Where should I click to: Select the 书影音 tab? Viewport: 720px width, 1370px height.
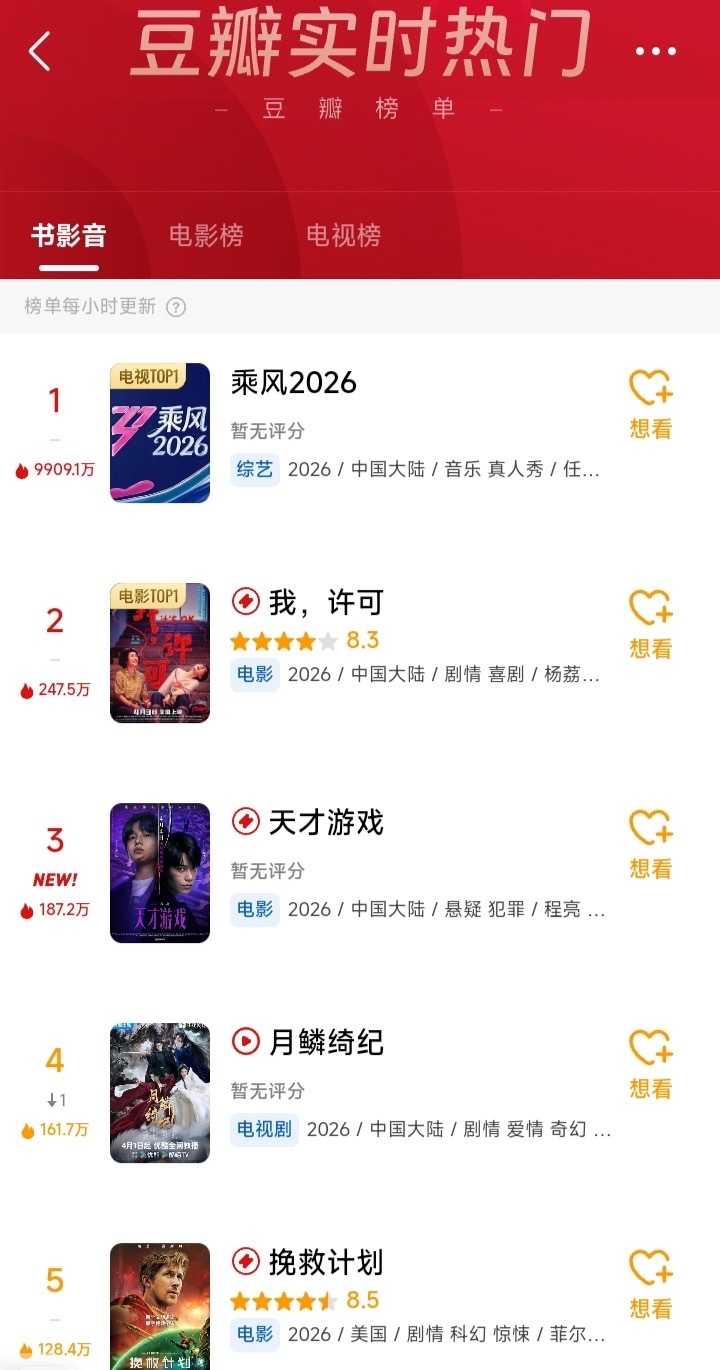point(68,236)
